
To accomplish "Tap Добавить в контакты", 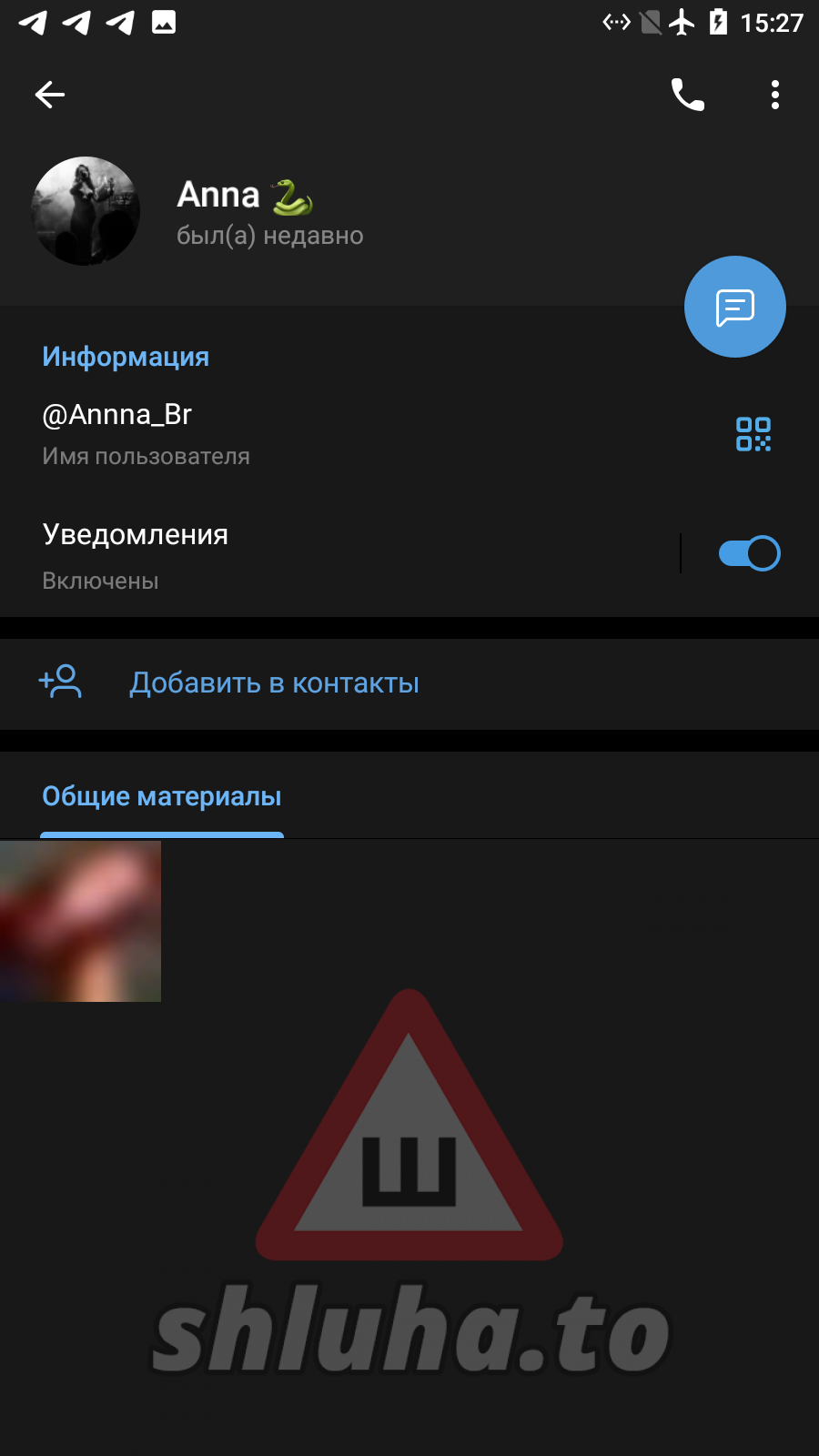I will [x=273, y=683].
